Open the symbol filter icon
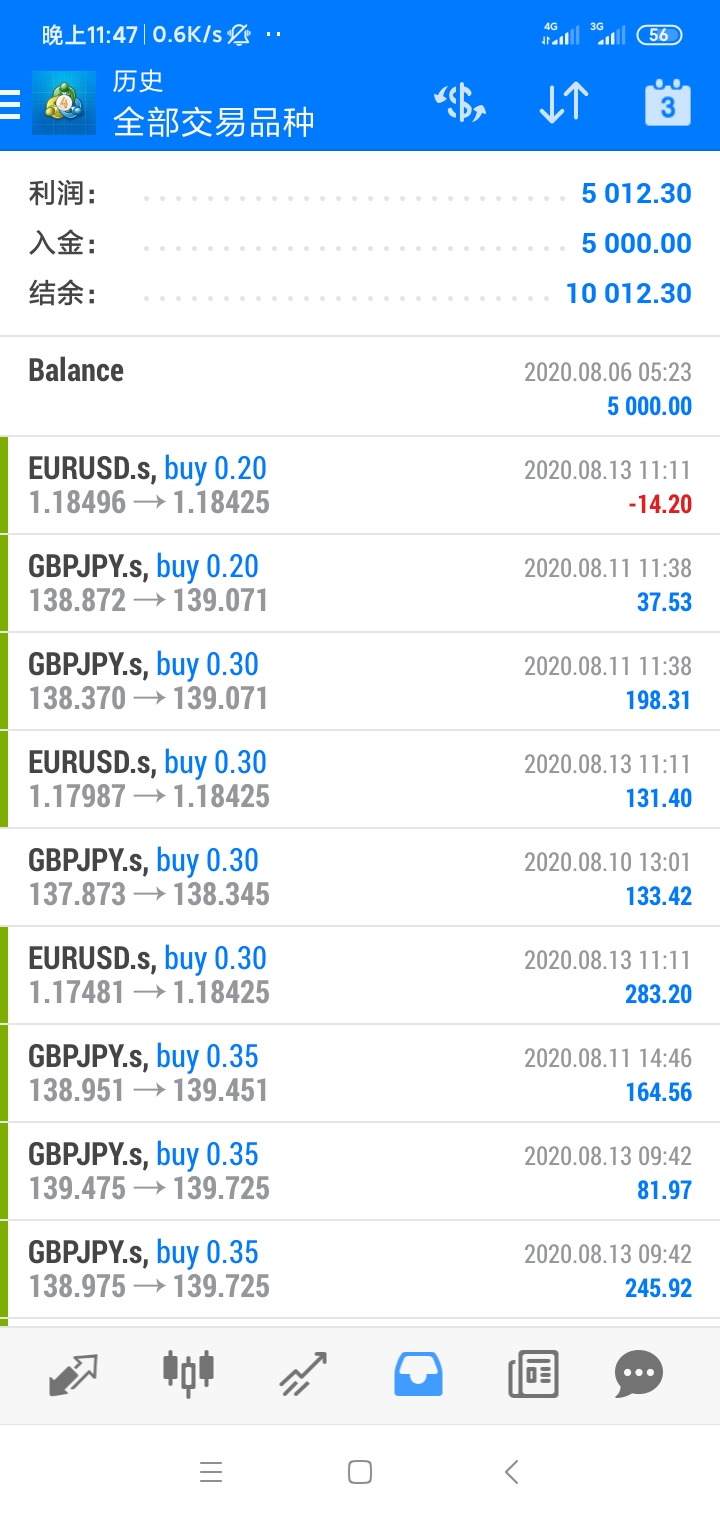 point(460,103)
